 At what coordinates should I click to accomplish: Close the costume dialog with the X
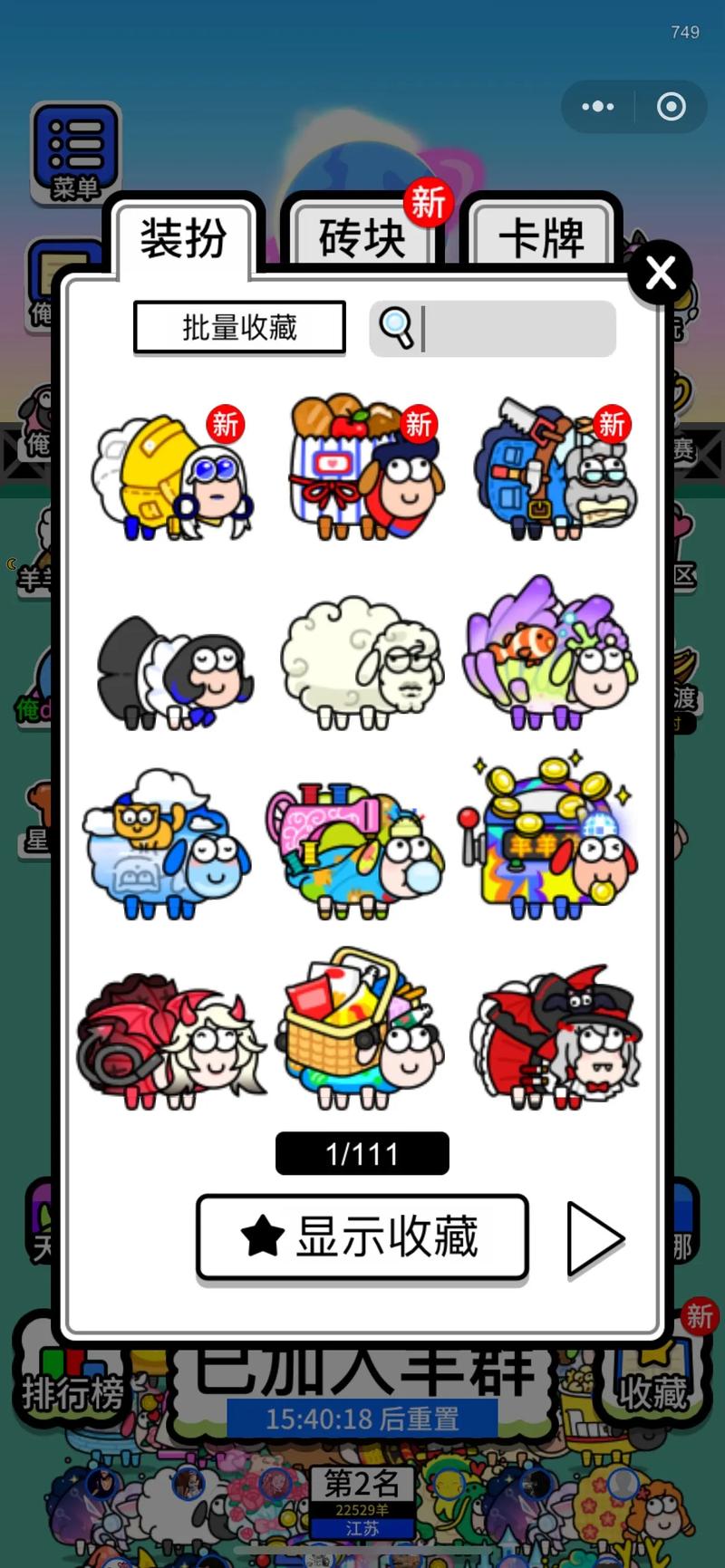point(660,272)
